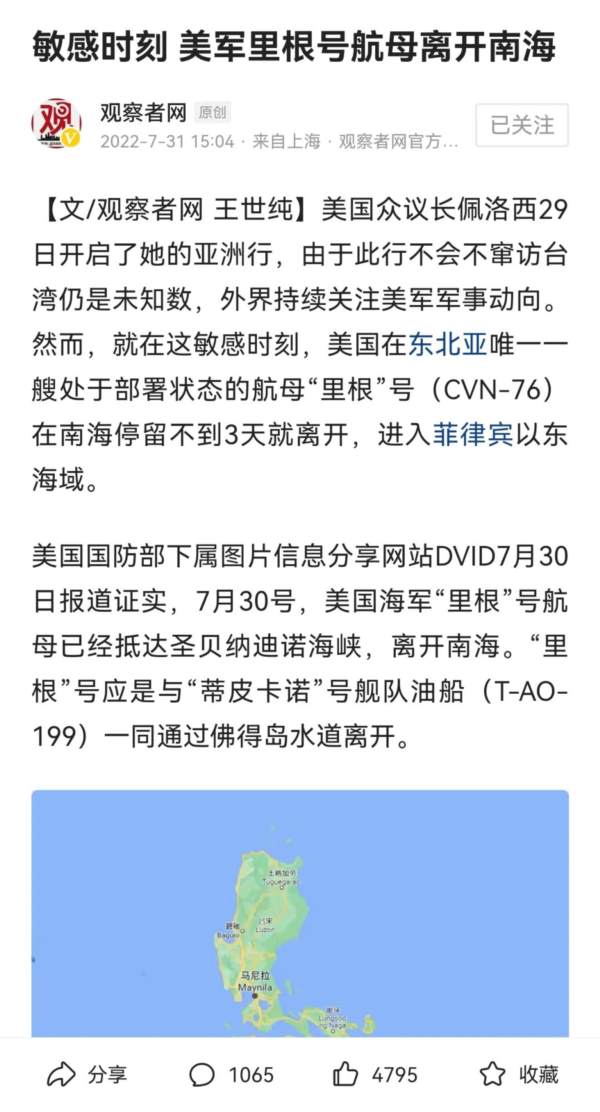The width and height of the screenshot is (600, 1112).
Task: Open the 菲律宾 link in article
Action: coord(471,435)
